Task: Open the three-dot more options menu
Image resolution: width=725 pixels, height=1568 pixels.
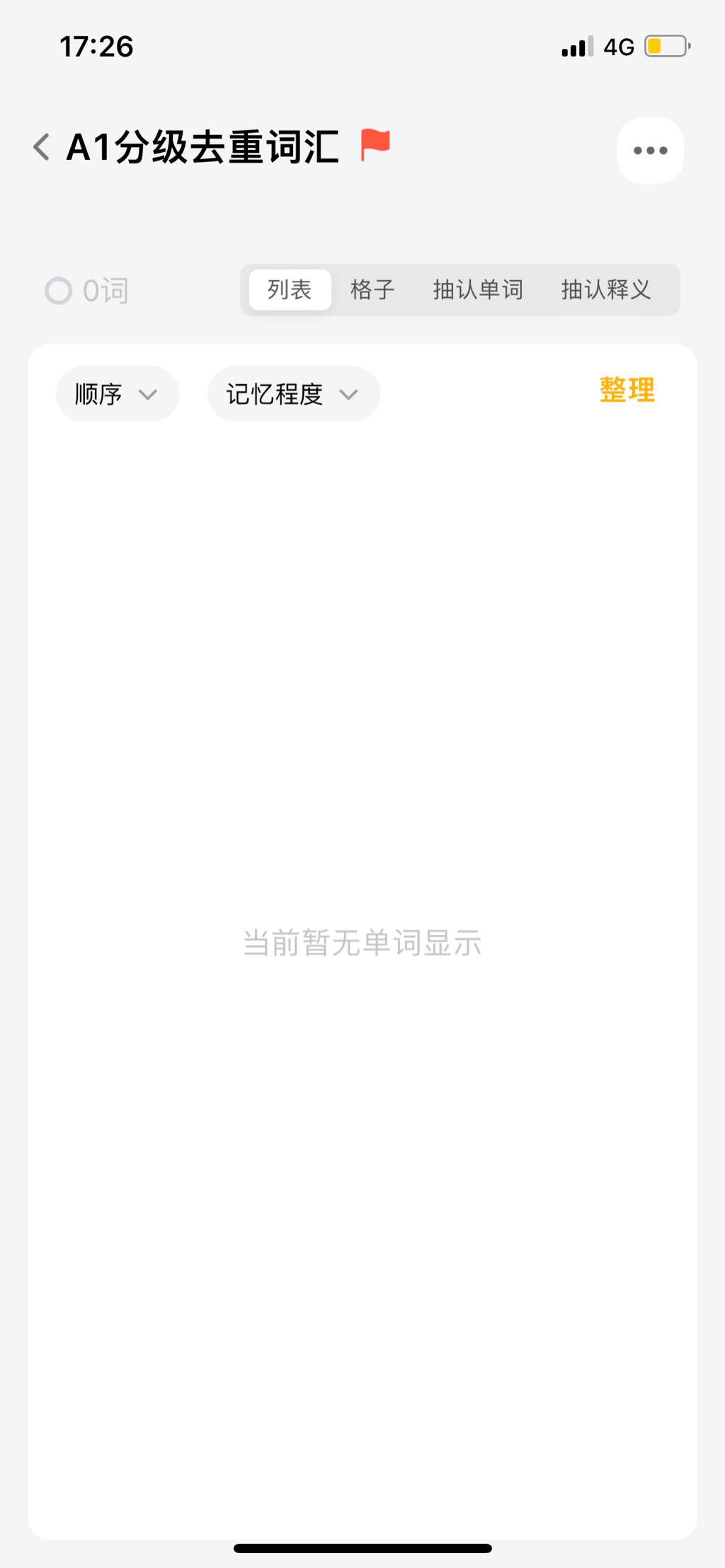Action: click(650, 150)
